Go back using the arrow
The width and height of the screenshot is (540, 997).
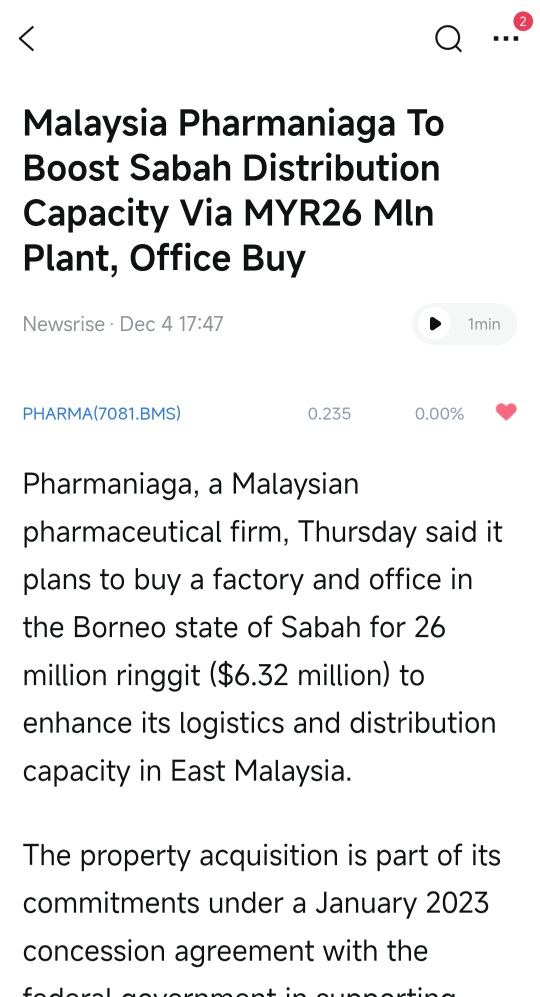[x=27, y=39]
